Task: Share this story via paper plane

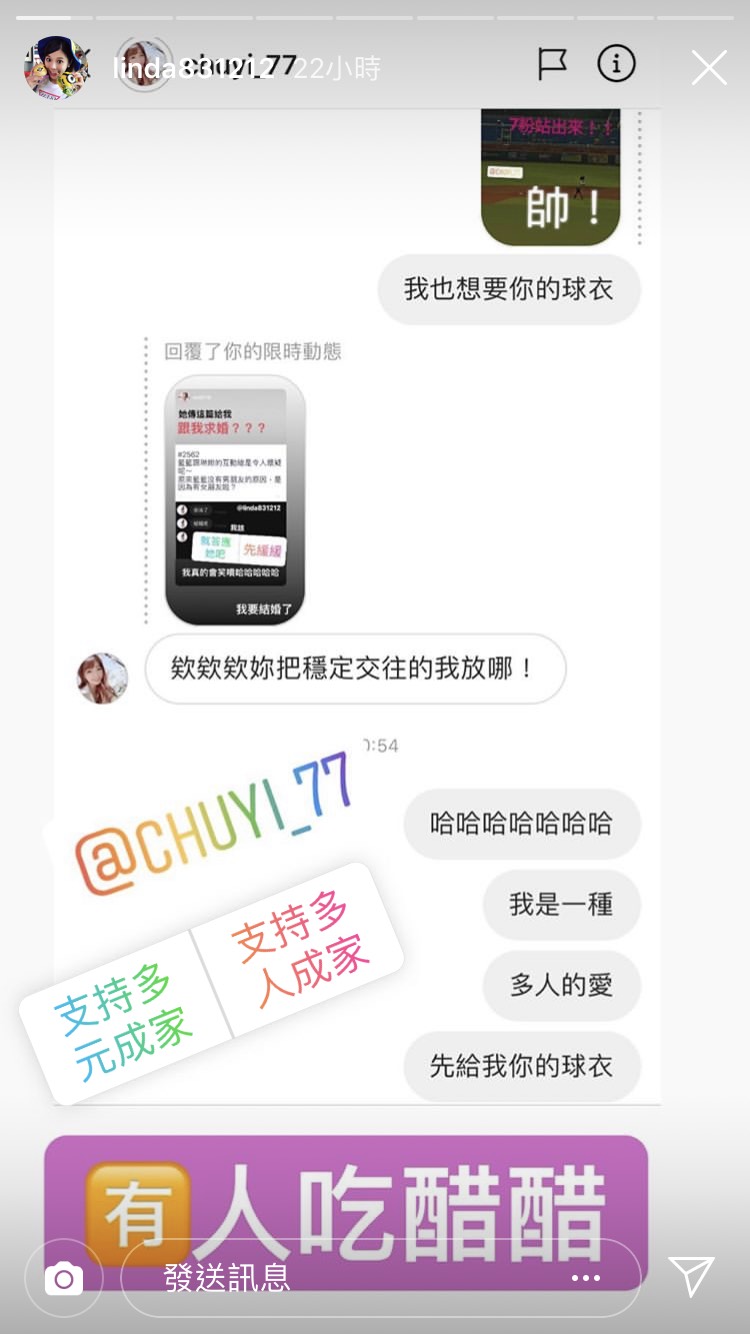Action: [x=691, y=1277]
